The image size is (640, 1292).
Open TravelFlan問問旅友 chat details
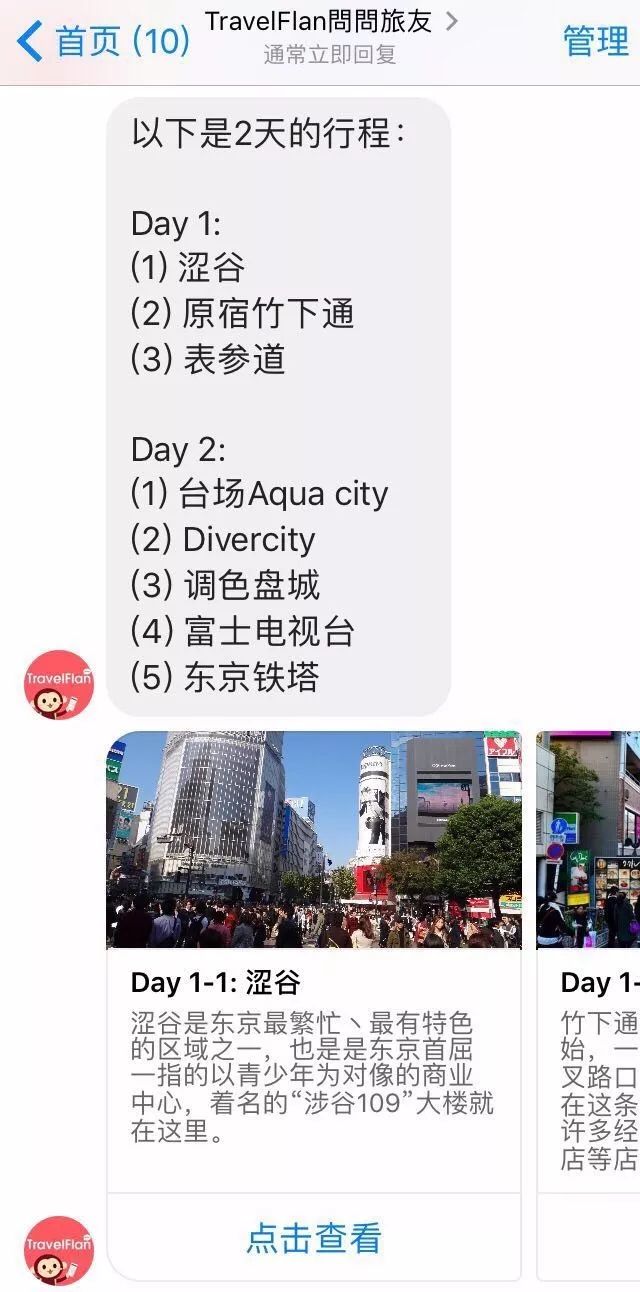pos(330,22)
